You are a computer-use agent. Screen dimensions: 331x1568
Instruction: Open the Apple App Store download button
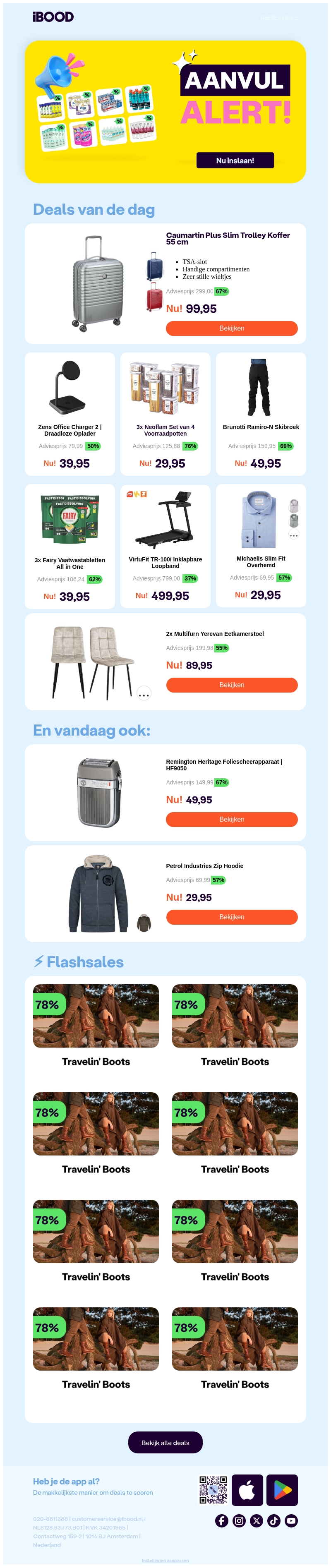(x=247, y=1490)
